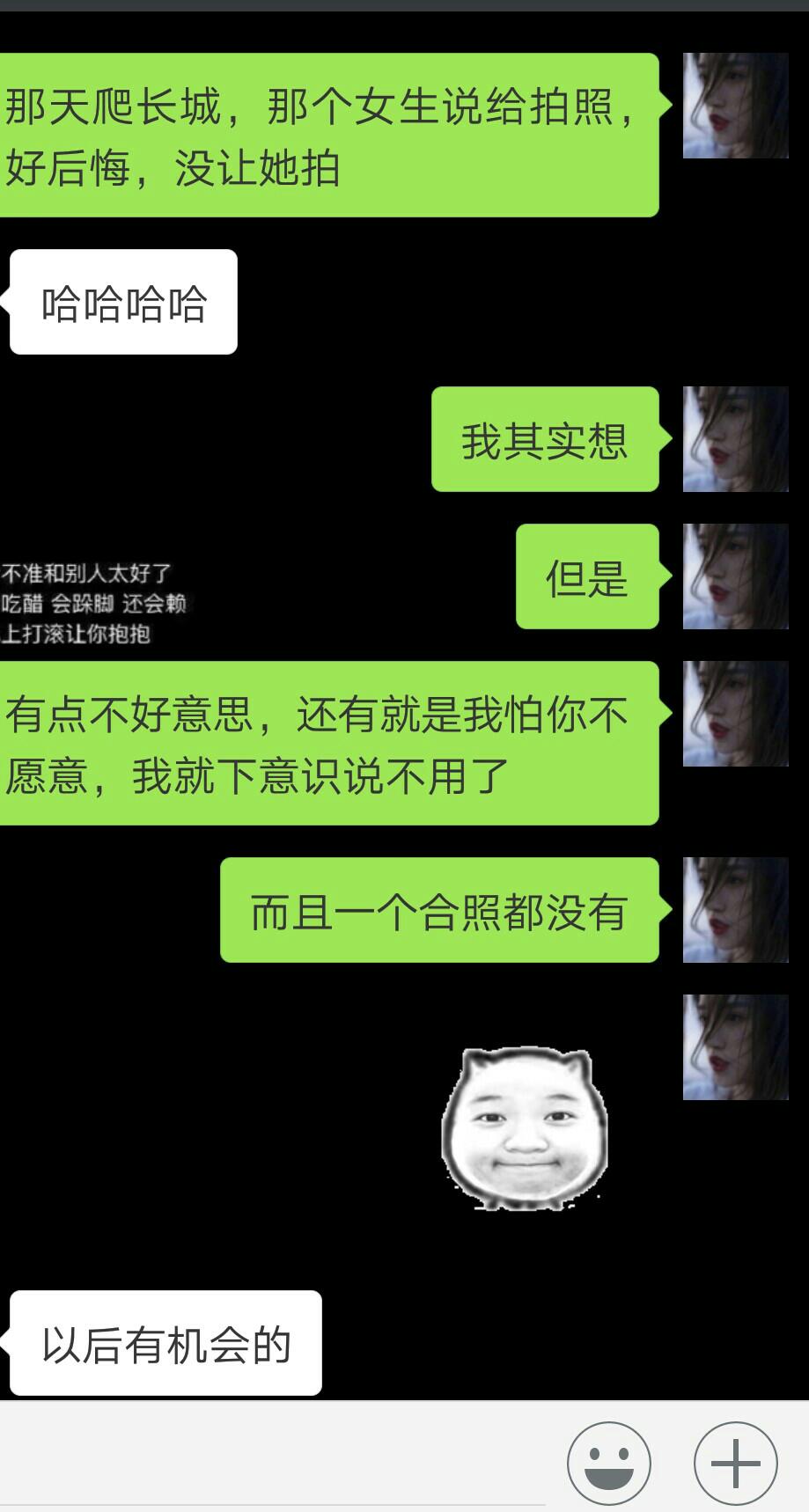The image size is (809, 1512).
Task: Open the plus attachment menu
Action: (x=735, y=1463)
